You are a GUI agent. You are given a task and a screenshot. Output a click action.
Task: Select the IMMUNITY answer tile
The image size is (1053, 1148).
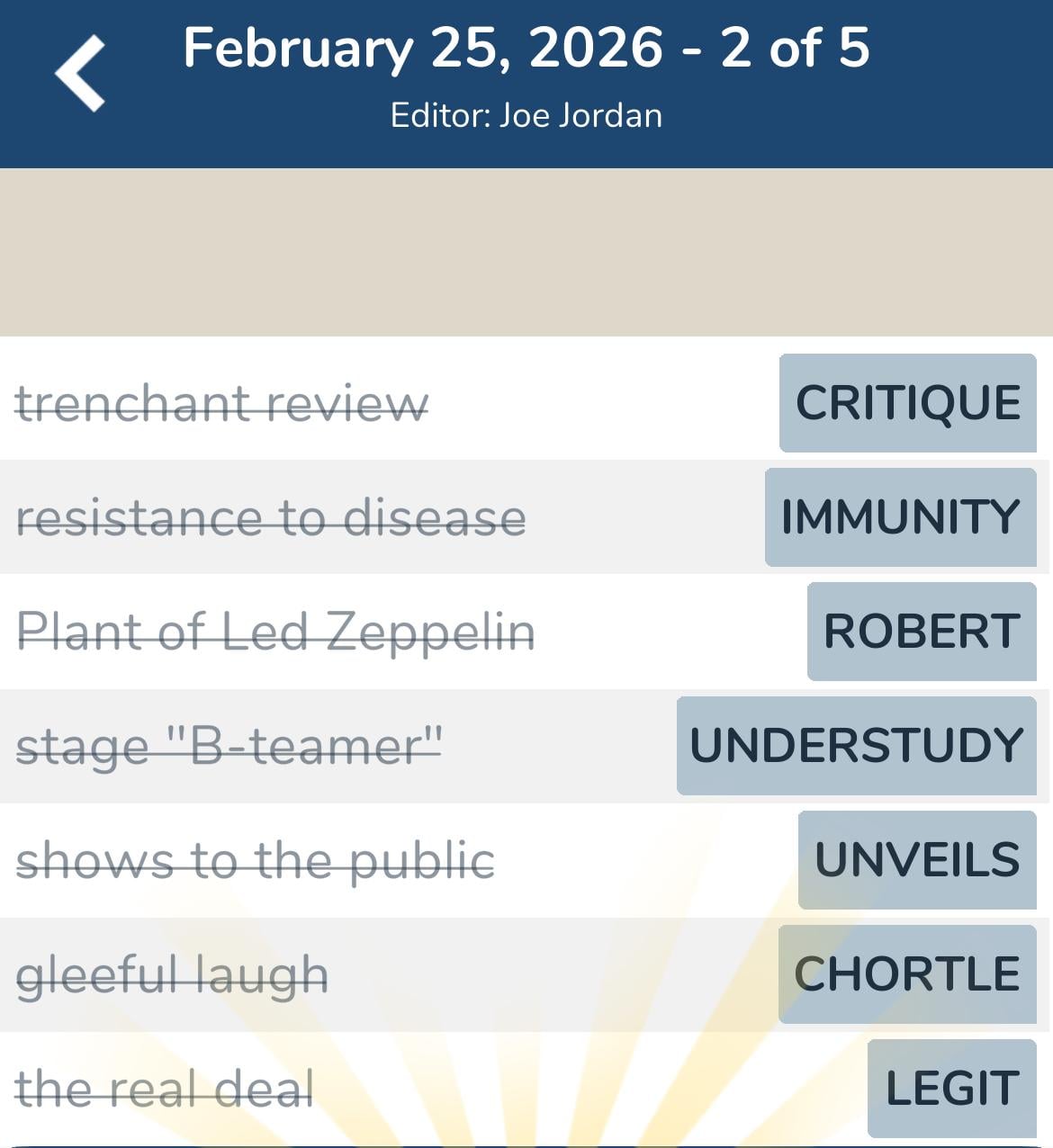901,516
